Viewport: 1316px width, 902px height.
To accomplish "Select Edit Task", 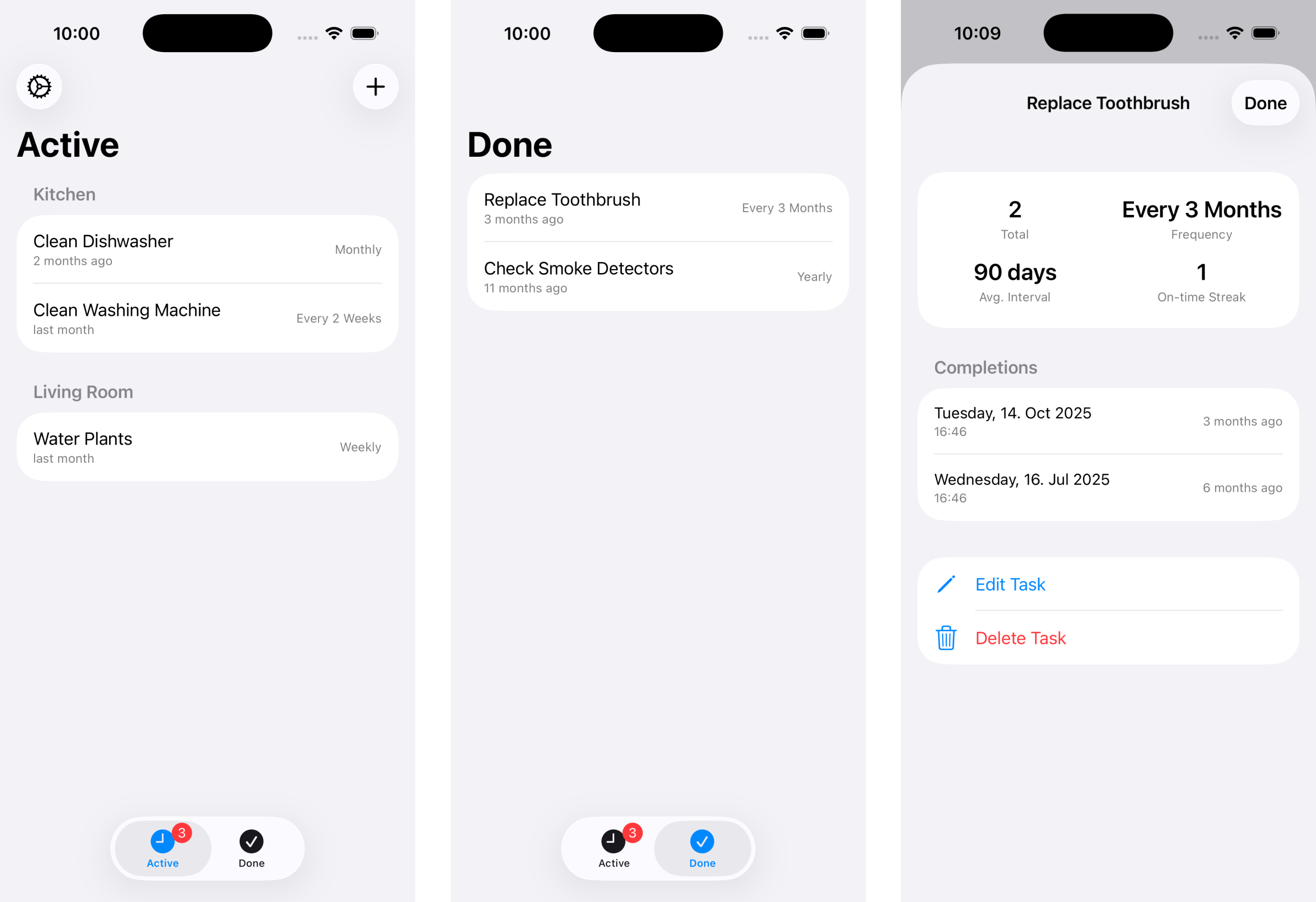I will click(1009, 584).
